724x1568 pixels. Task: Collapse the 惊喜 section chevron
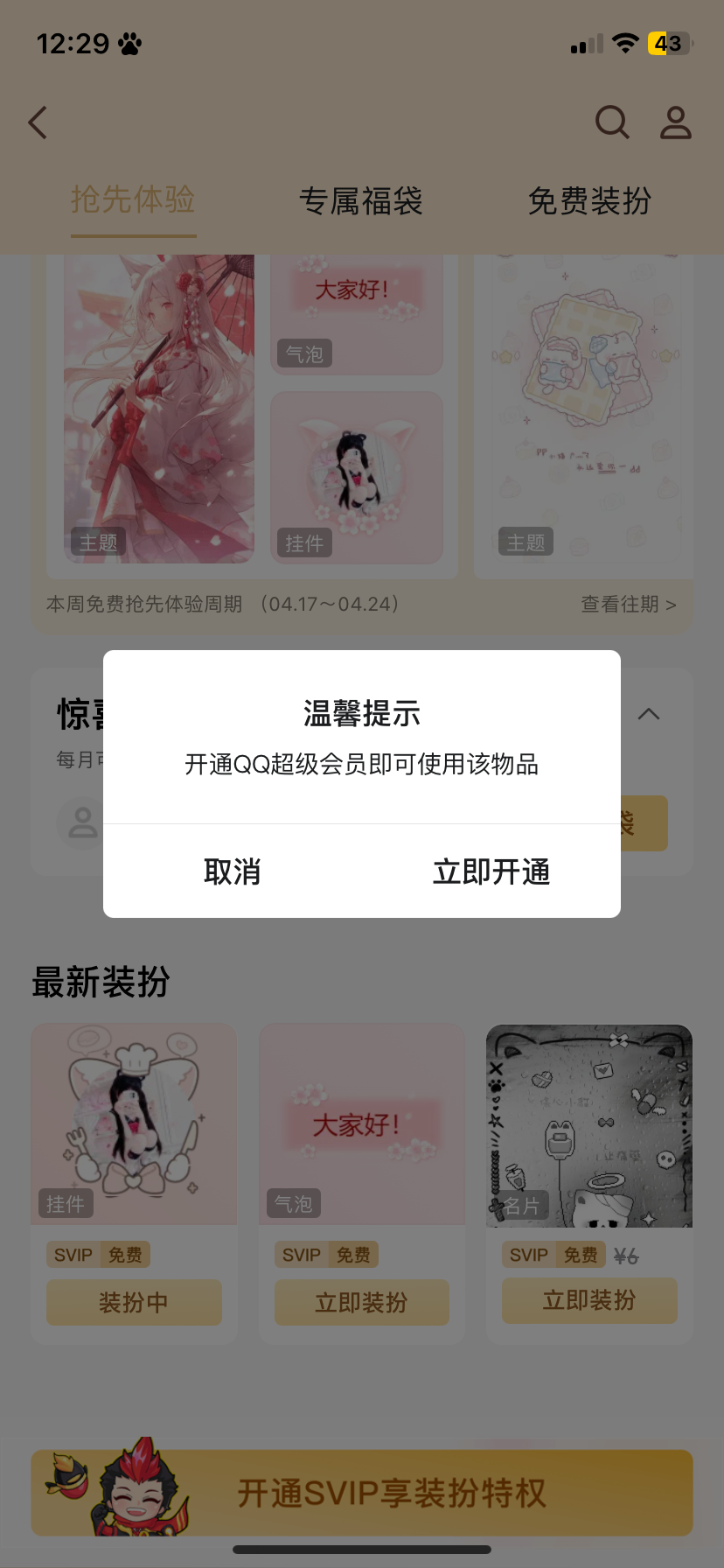pos(649,714)
